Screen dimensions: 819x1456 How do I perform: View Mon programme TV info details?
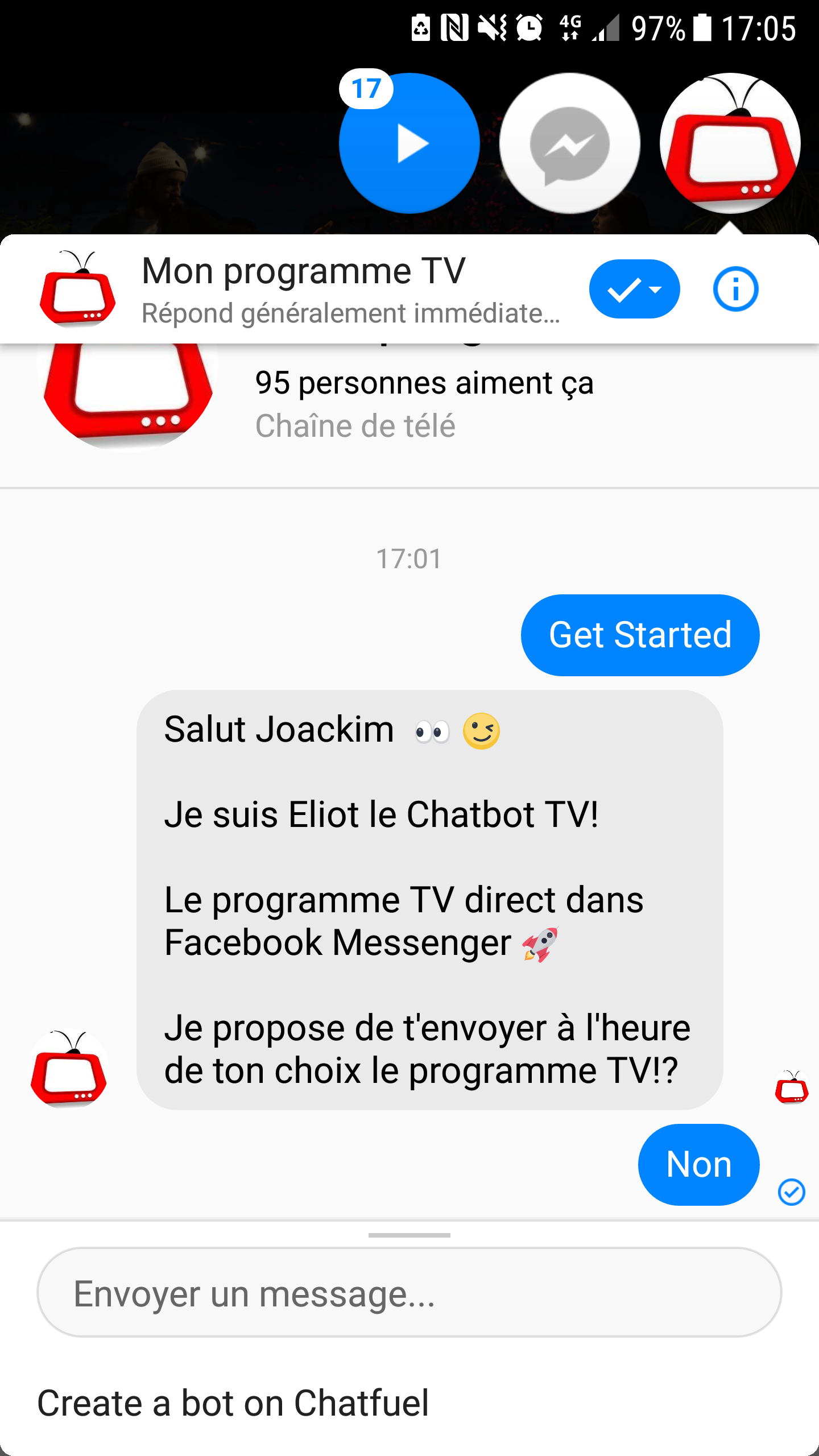(x=735, y=289)
